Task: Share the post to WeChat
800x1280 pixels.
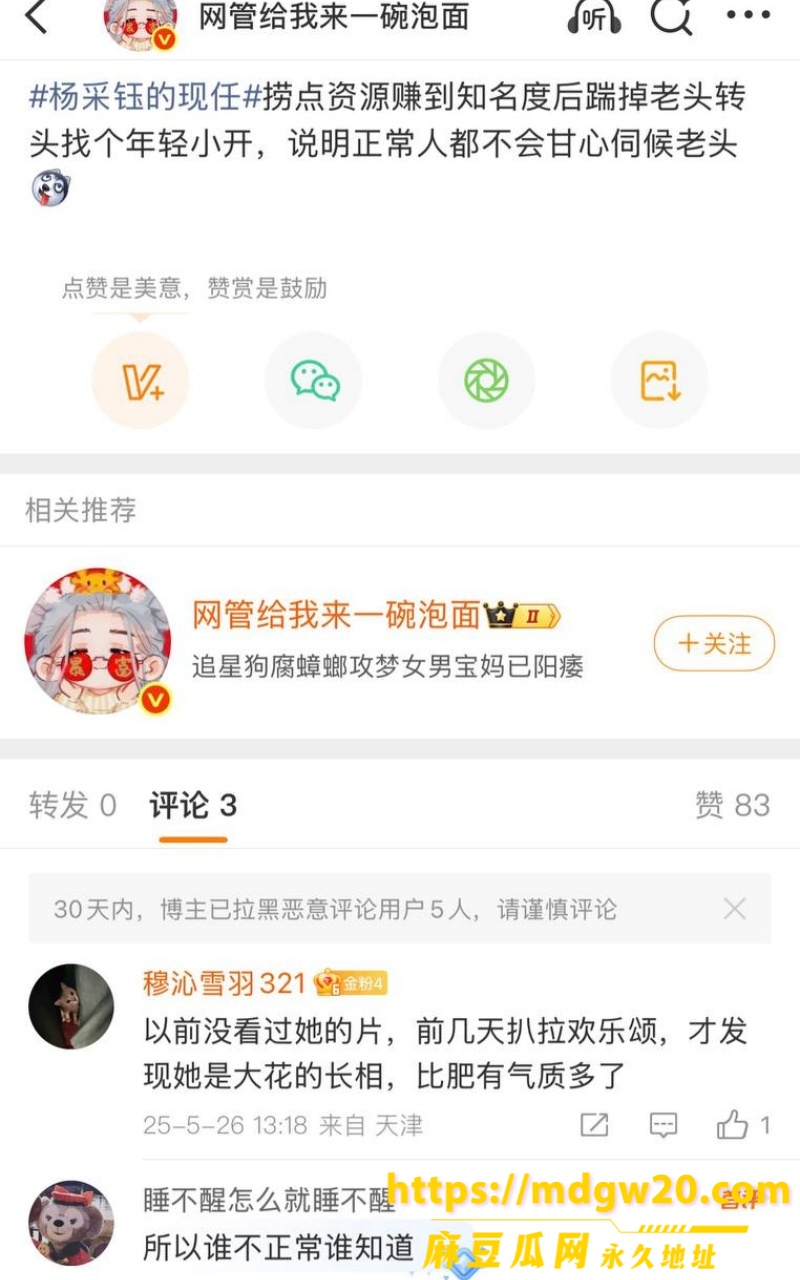Action: (x=314, y=381)
